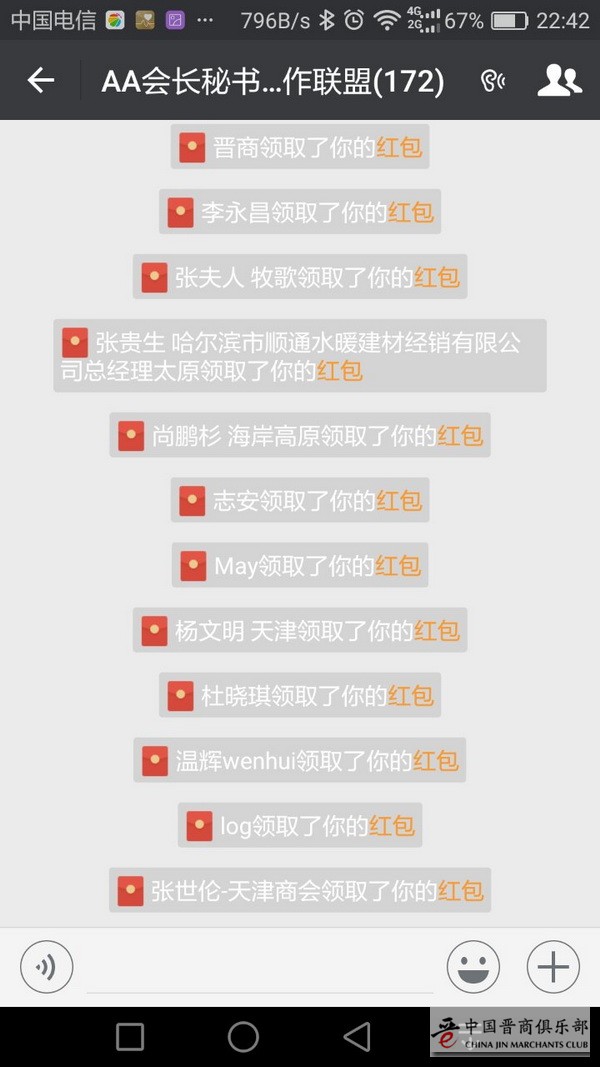Go to the system home screen
This screenshot has width=600, height=1067.
coord(243,1037)
